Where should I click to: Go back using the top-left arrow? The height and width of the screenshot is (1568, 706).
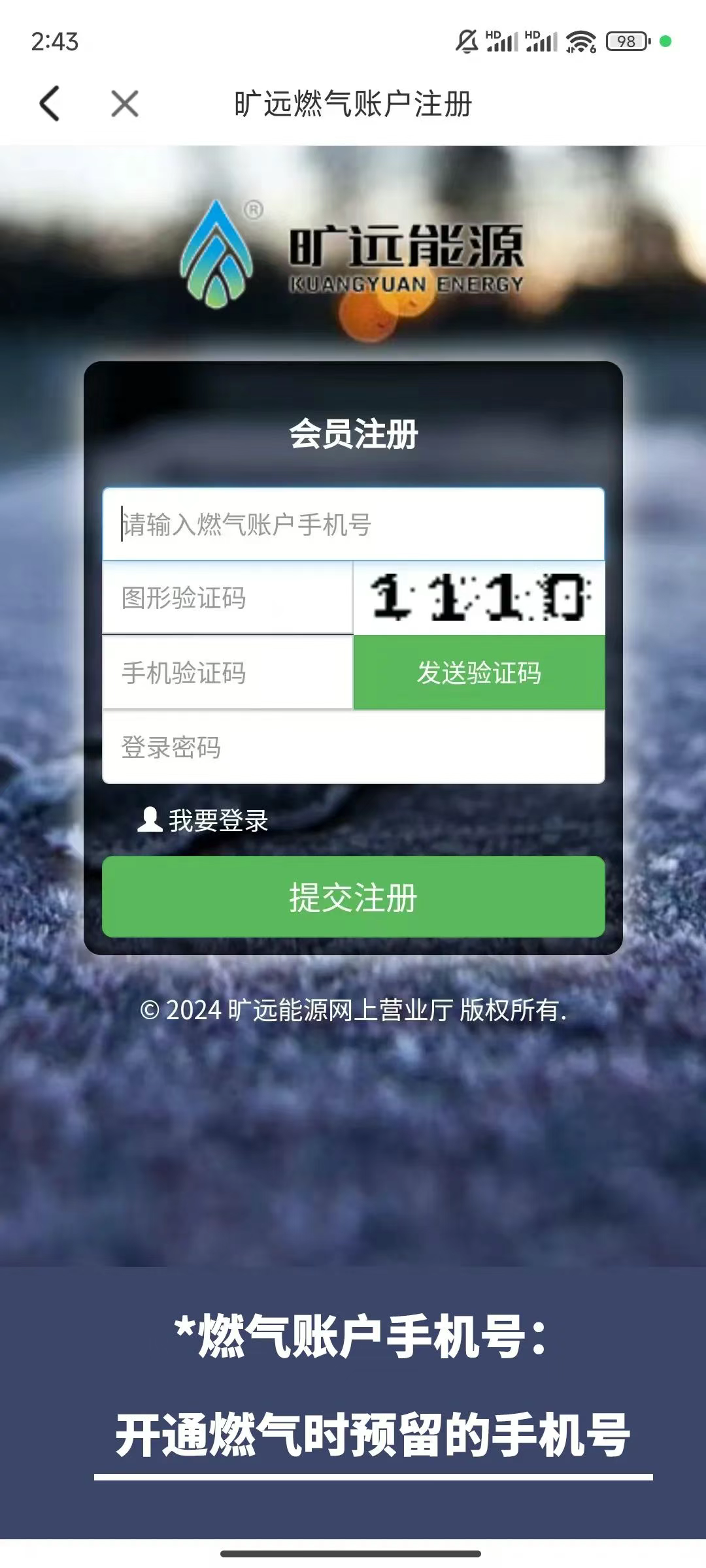click(50, 104)
